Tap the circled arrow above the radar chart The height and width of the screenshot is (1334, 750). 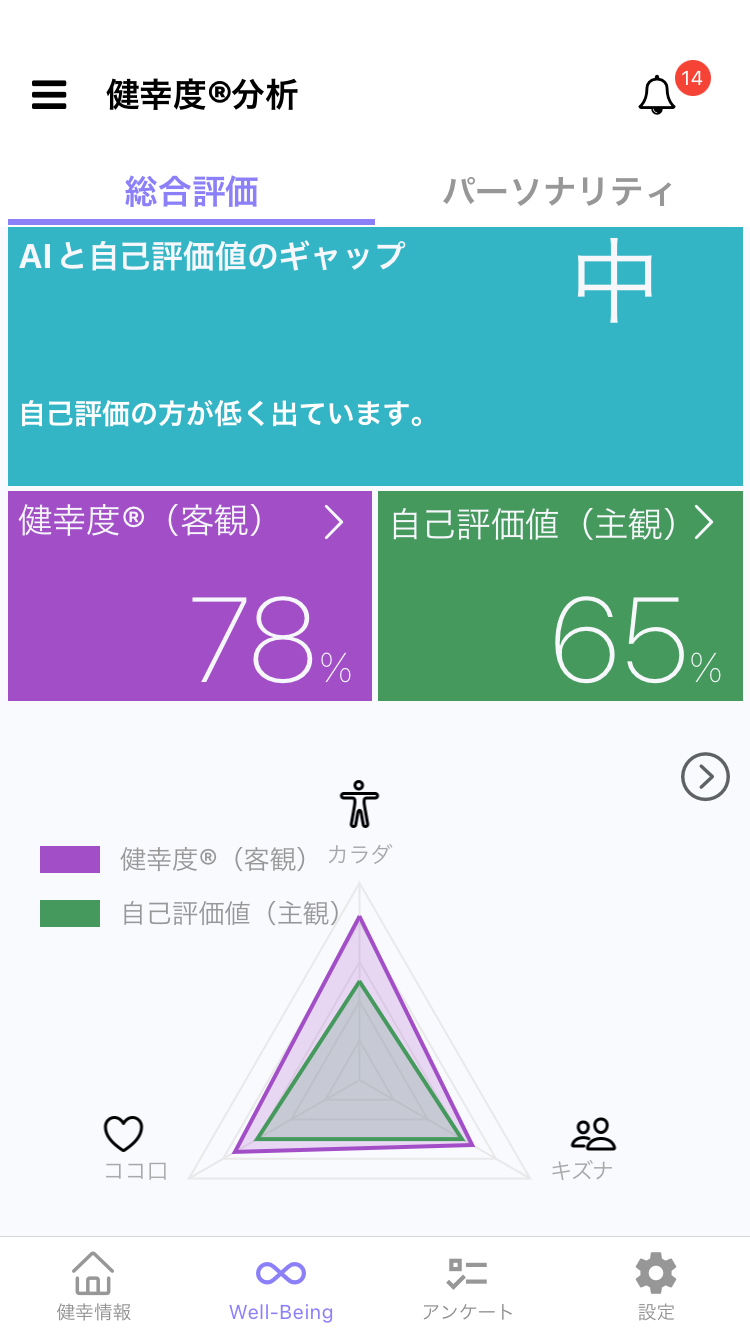(705, 776)
